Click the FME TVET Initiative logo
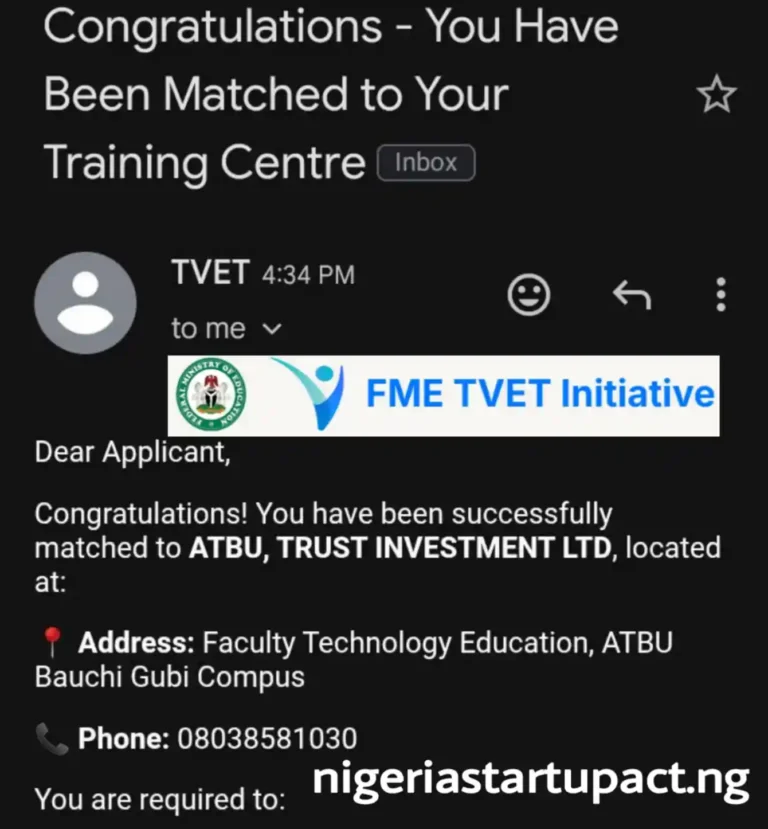This screenshot has height=829, width=768. pyautogui.click(x=320, y=393)
